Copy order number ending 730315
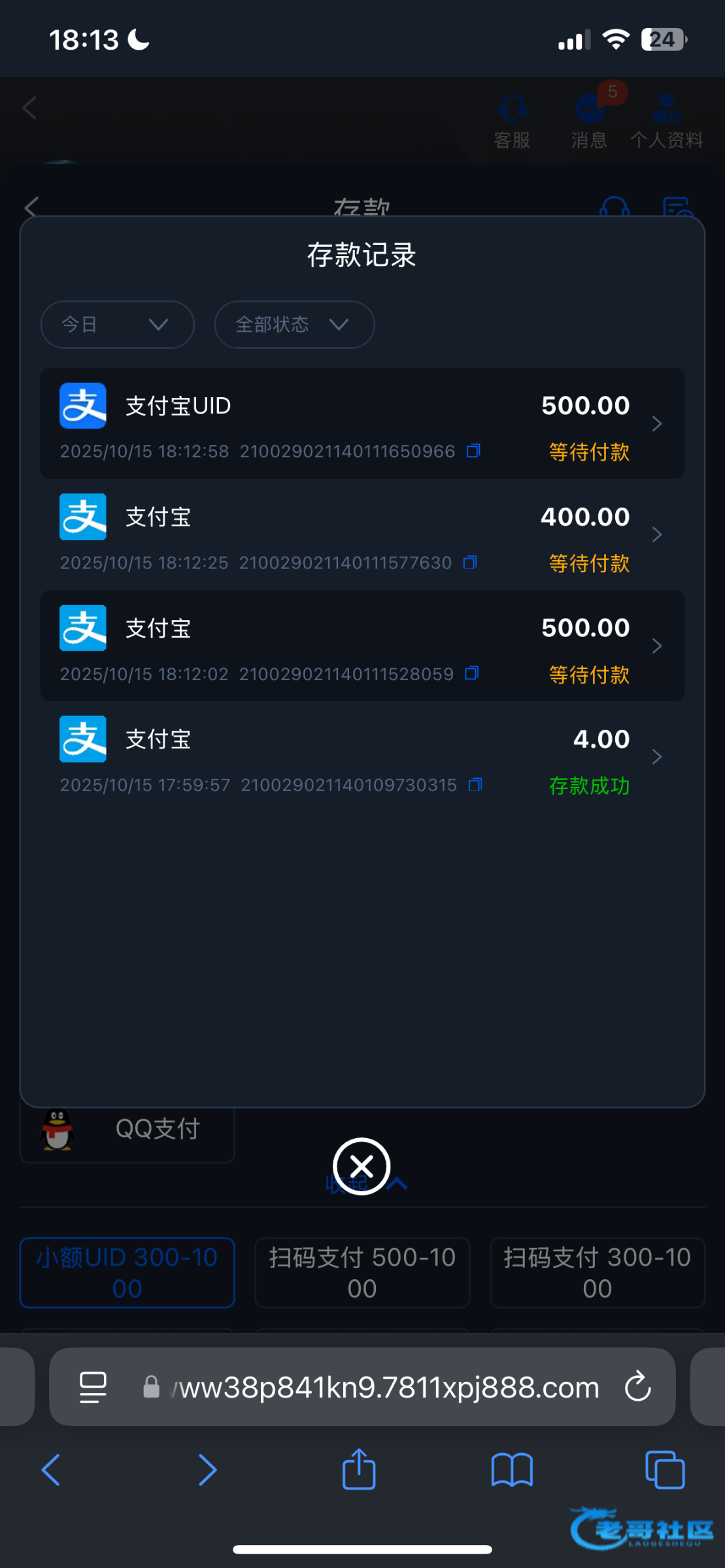 475,785
